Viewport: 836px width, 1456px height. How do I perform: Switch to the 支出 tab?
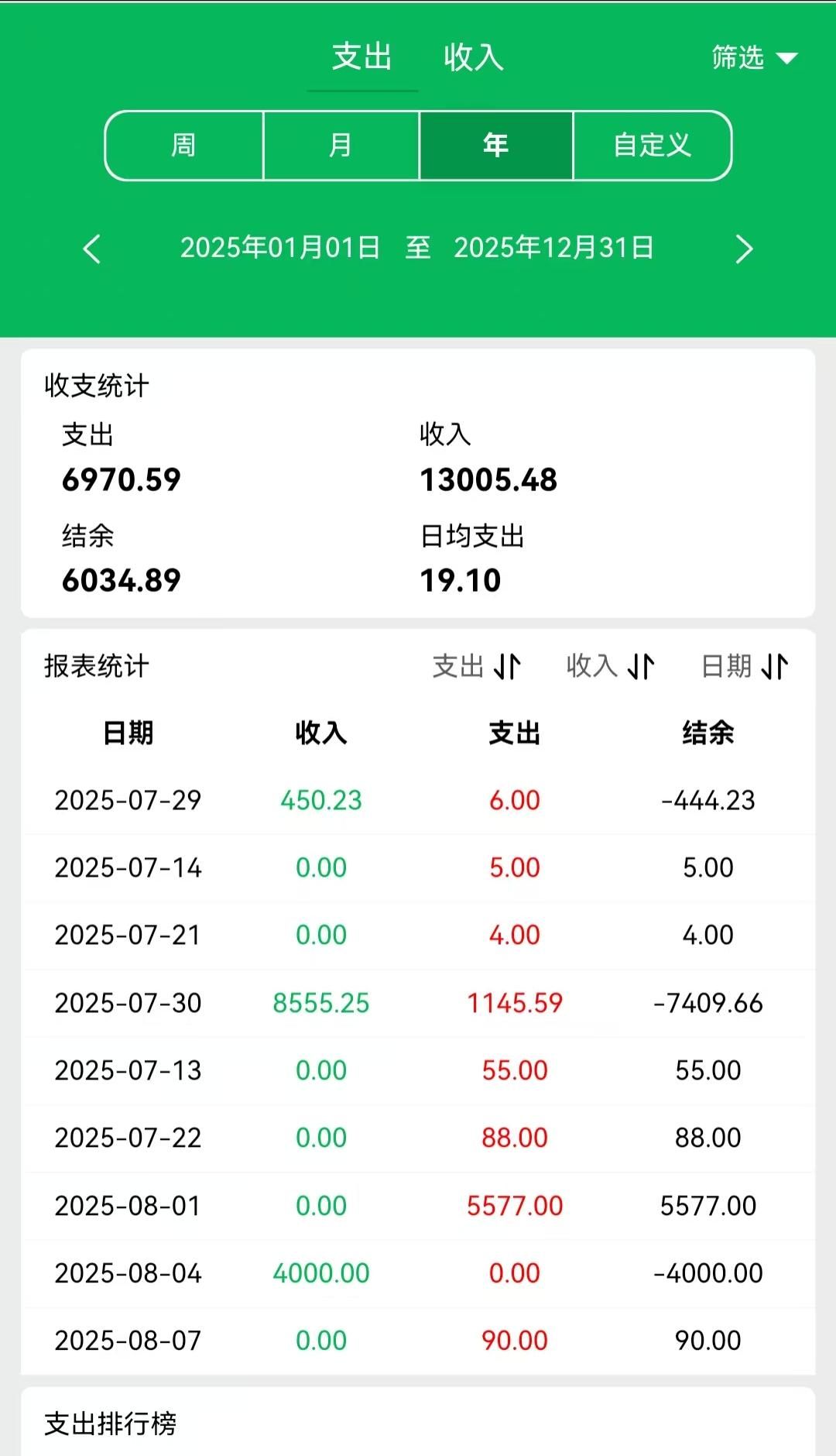tap(361, 56)
